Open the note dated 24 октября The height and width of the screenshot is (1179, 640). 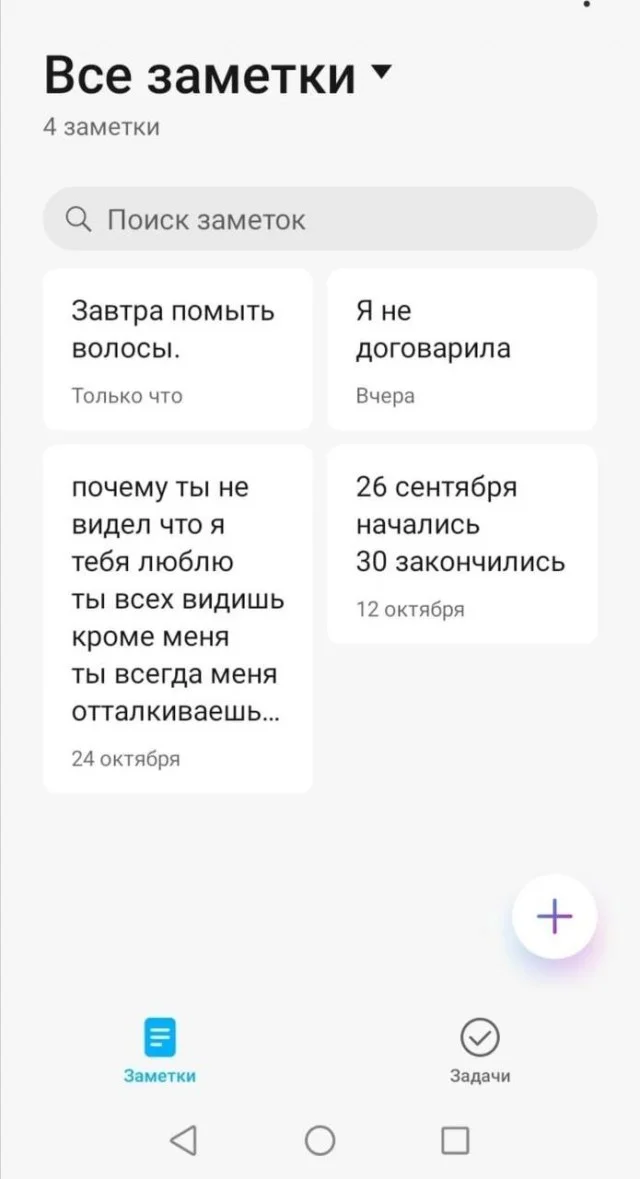(x=177, y=618)
